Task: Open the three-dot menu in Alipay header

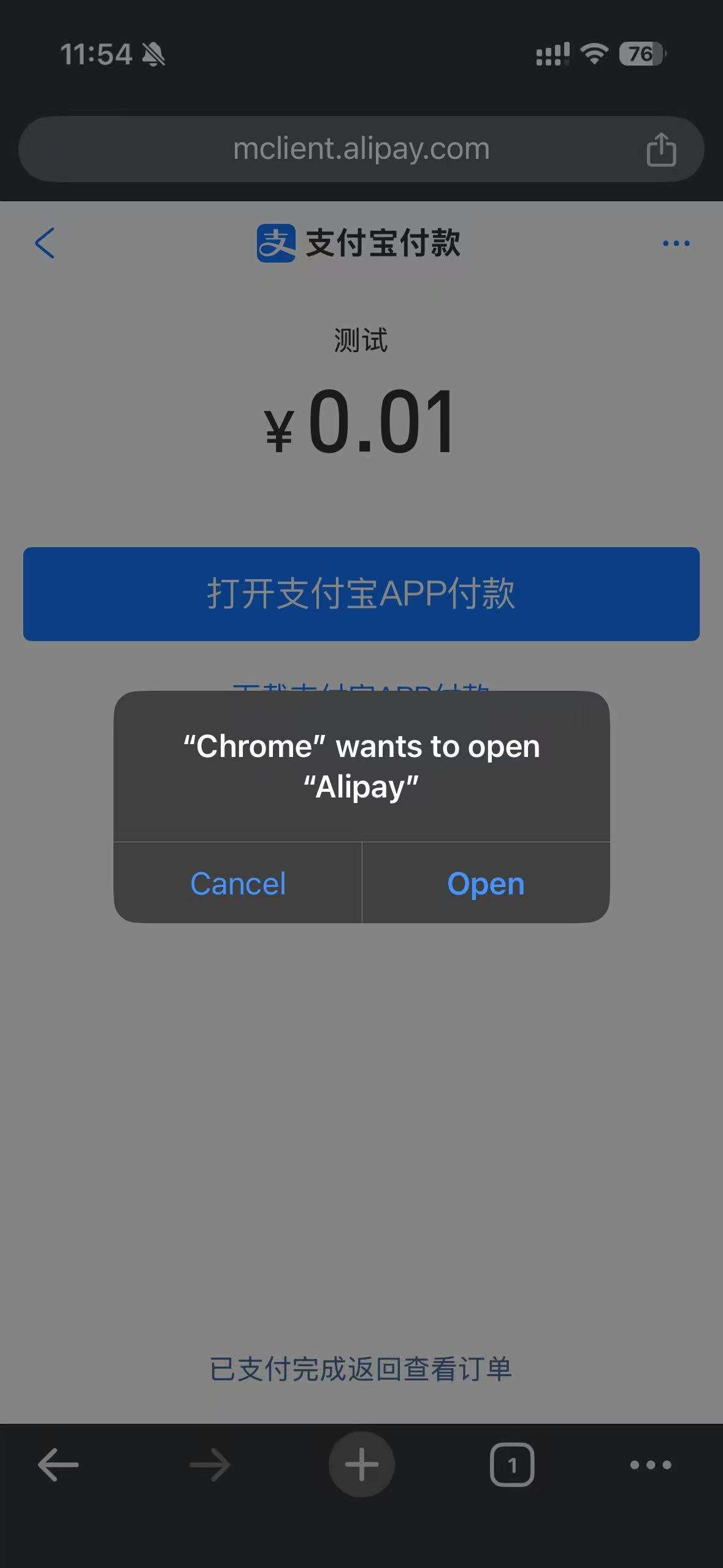Action: [x=676, y=244]
